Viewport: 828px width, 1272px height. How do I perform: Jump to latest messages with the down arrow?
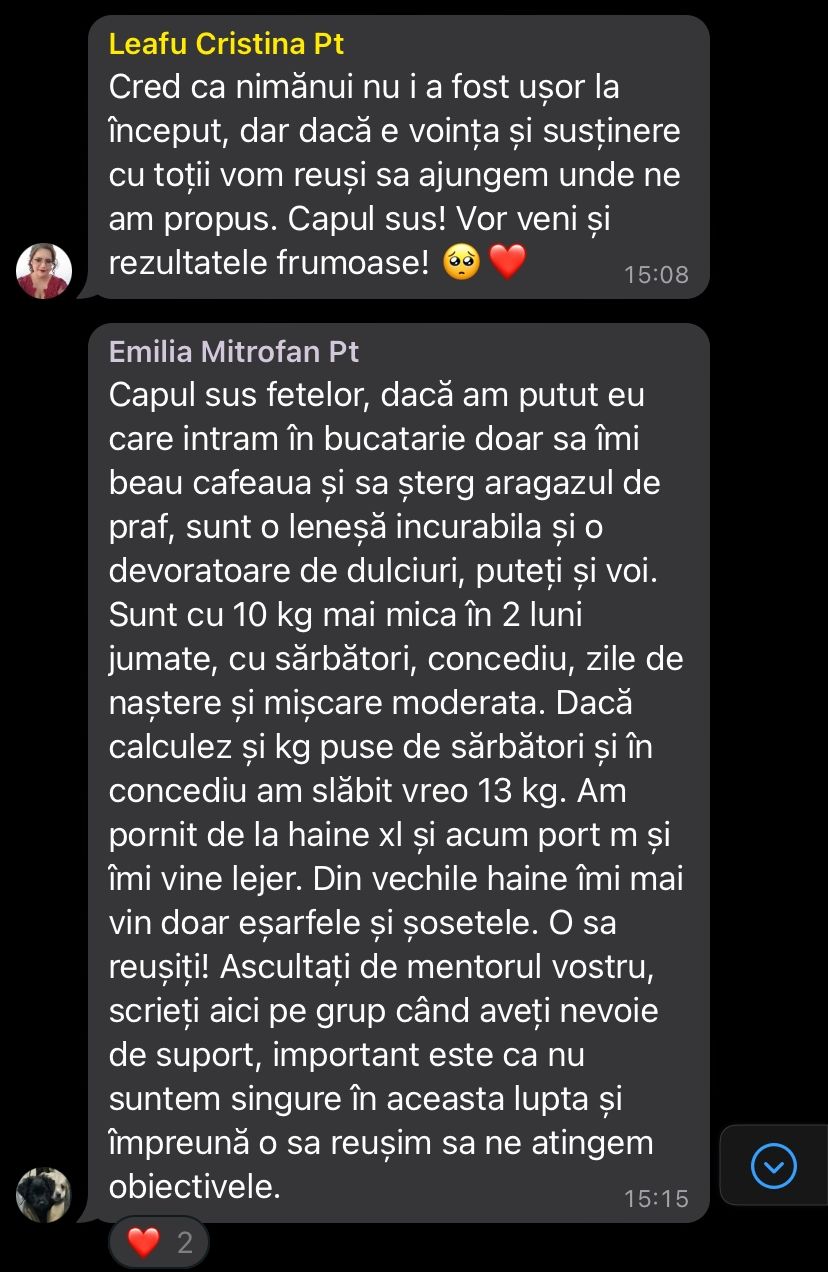point(773,1165)
